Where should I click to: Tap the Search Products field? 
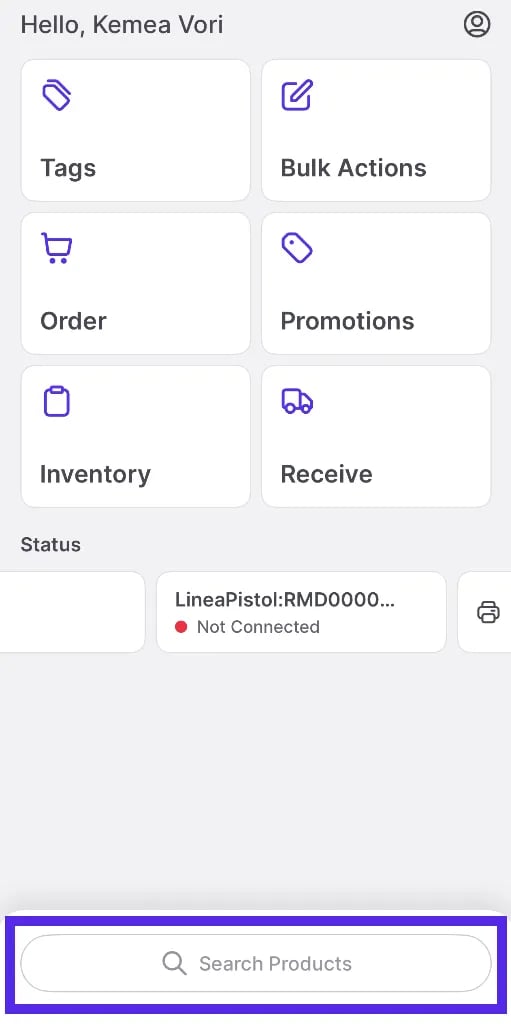click(256, 963)
